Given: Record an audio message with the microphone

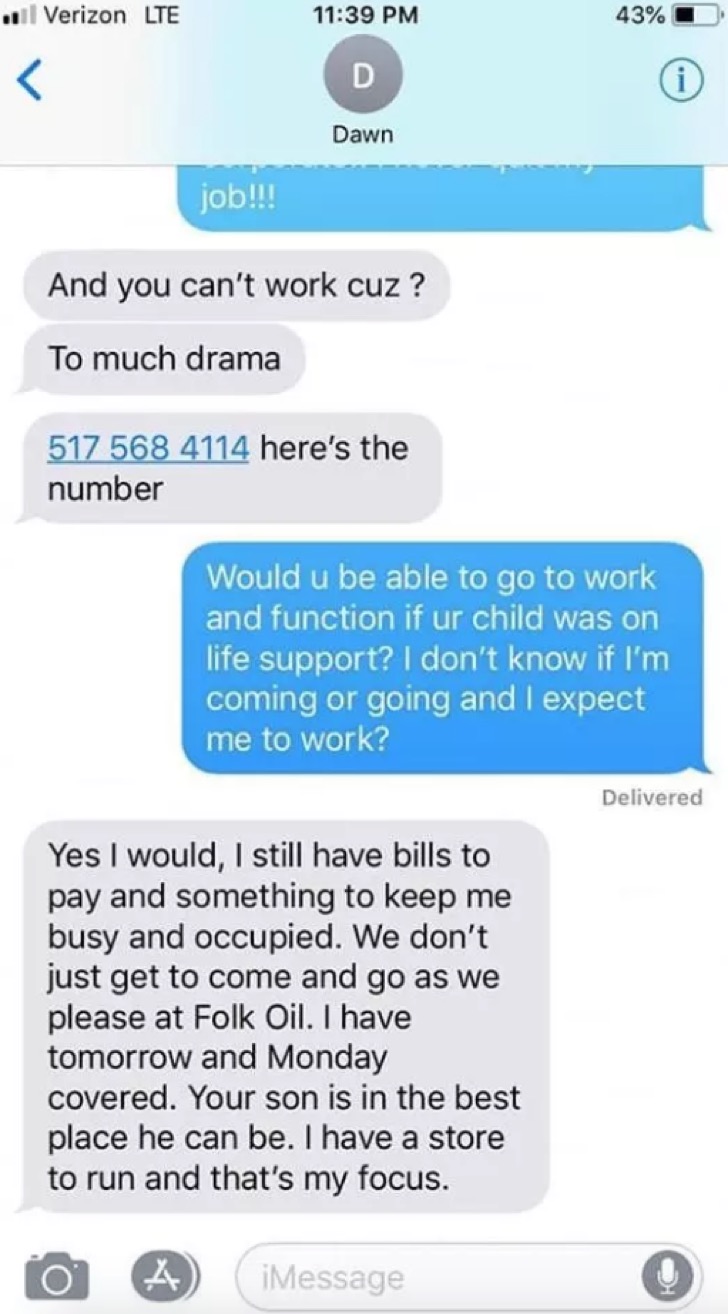Looking at the screenshot, I should (672, 1275).
